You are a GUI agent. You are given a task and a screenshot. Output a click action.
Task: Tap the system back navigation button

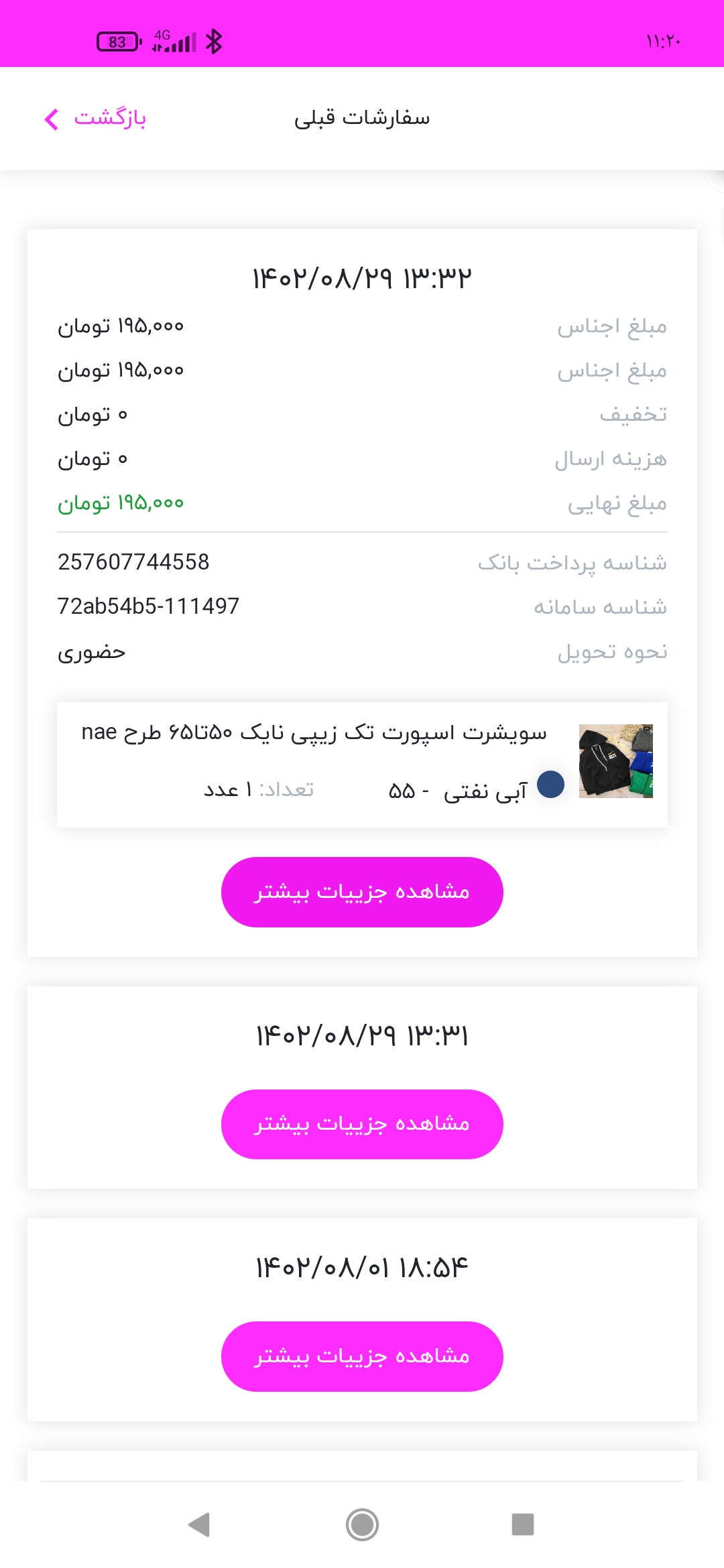(200, 1524)
